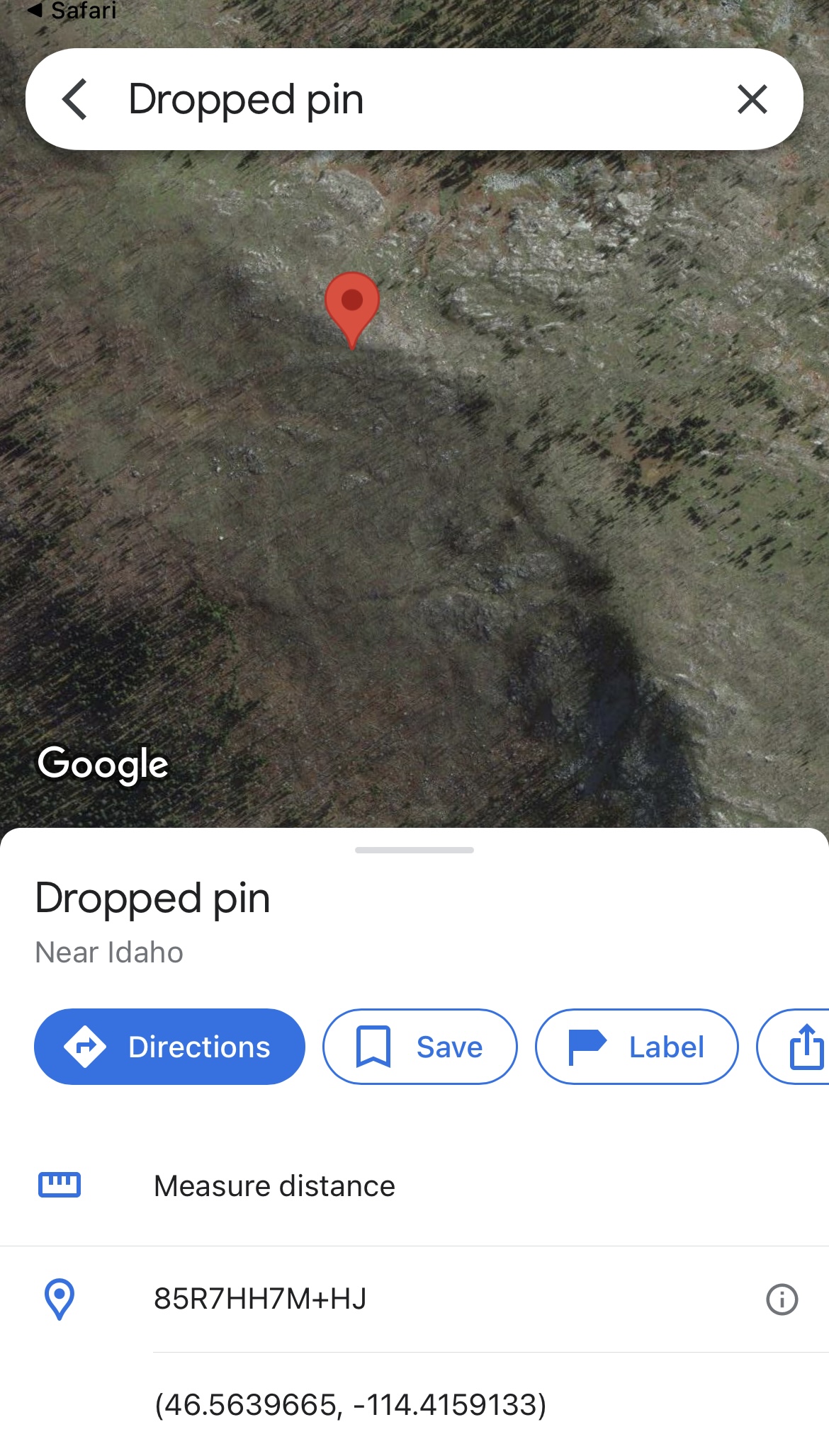The image size is (829, 1456).
Task: Return to Safari via the back link
Action: (x=71, y=11)
